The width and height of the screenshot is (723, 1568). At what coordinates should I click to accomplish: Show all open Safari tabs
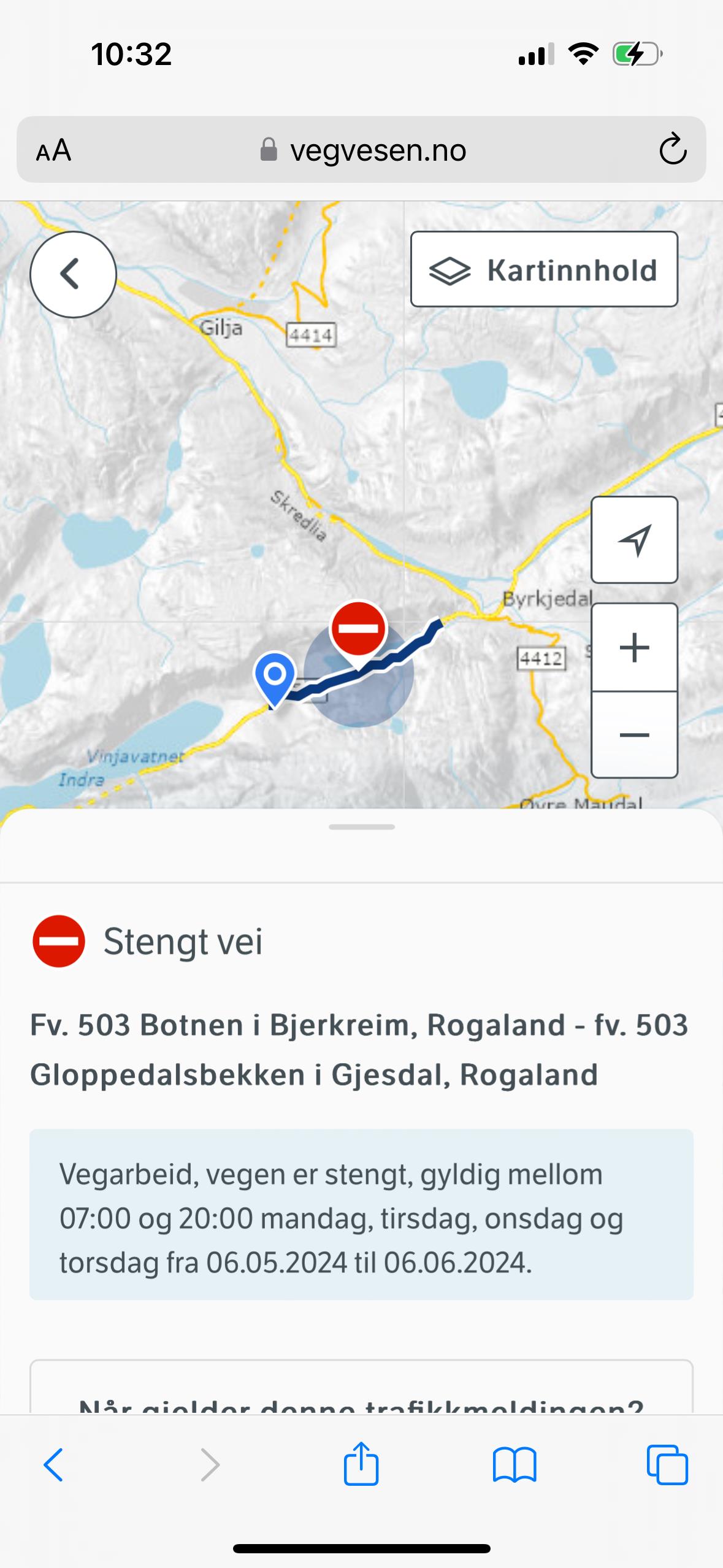click(x=667, y=1465)
